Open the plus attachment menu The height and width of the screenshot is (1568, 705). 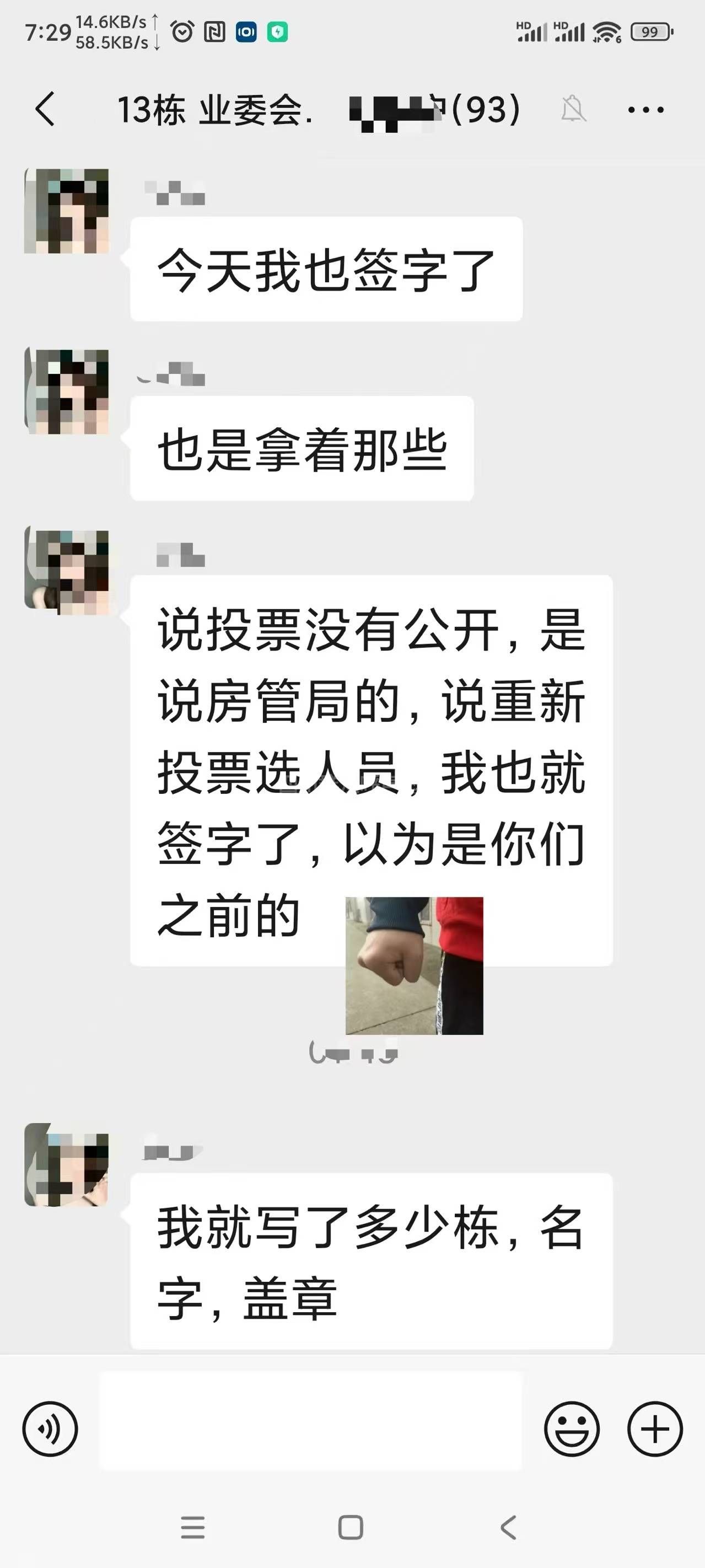[655, 1429]
